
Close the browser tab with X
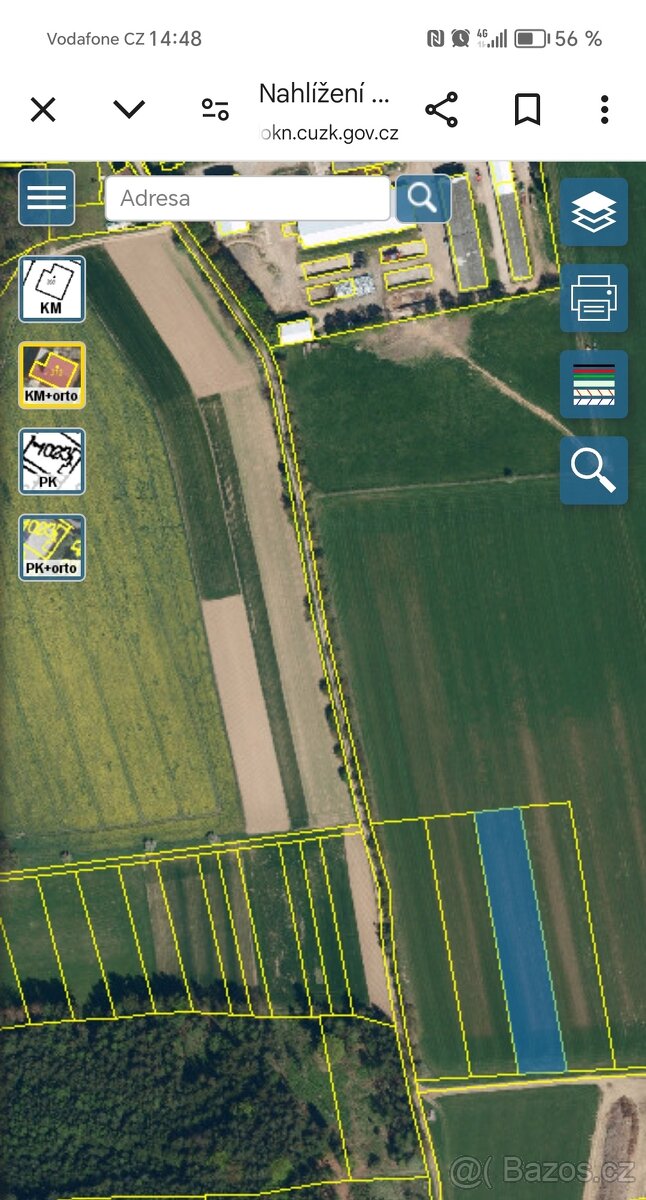click(x=43, y=109)
